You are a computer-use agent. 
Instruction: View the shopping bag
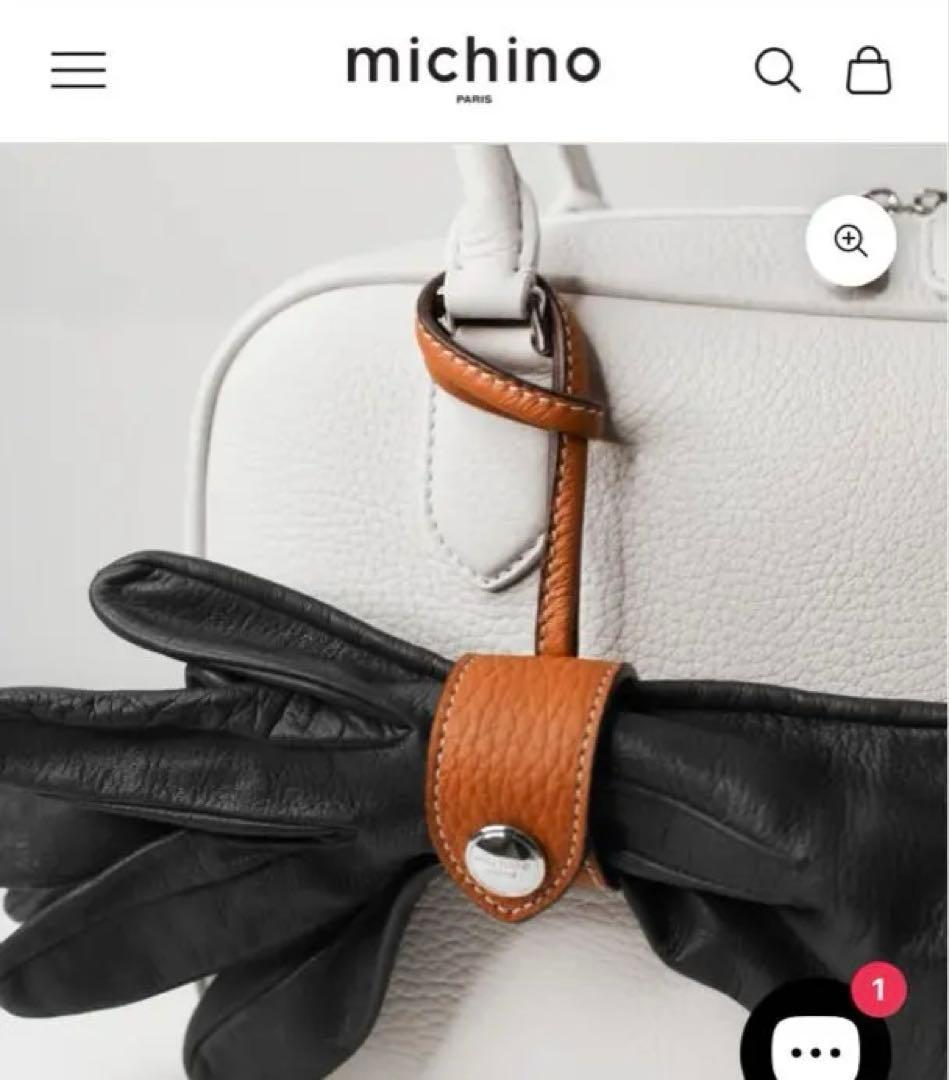[x=868, y=71]
